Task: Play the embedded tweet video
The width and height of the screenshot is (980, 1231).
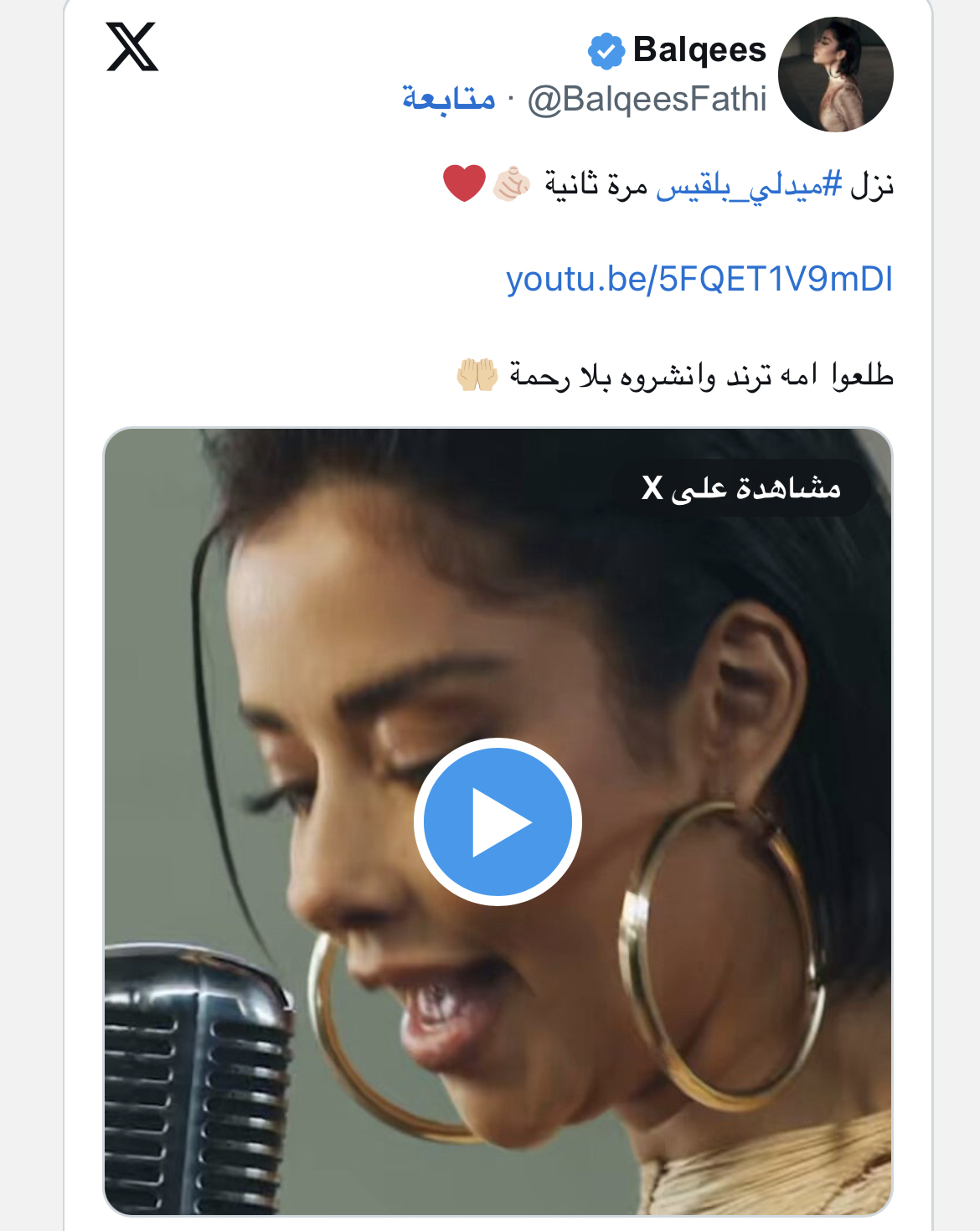Action: [x=498, y=822]
